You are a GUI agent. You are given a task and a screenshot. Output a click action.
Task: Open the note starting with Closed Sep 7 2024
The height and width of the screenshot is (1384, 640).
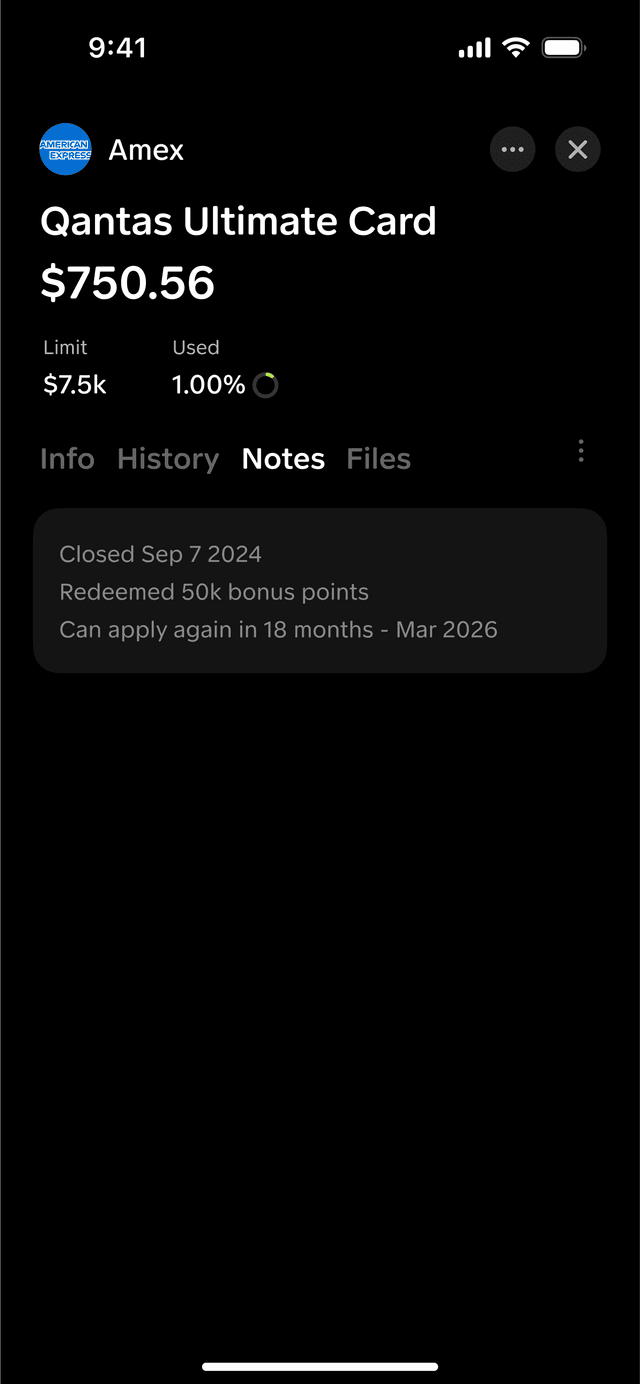click(x=320, y=591)
